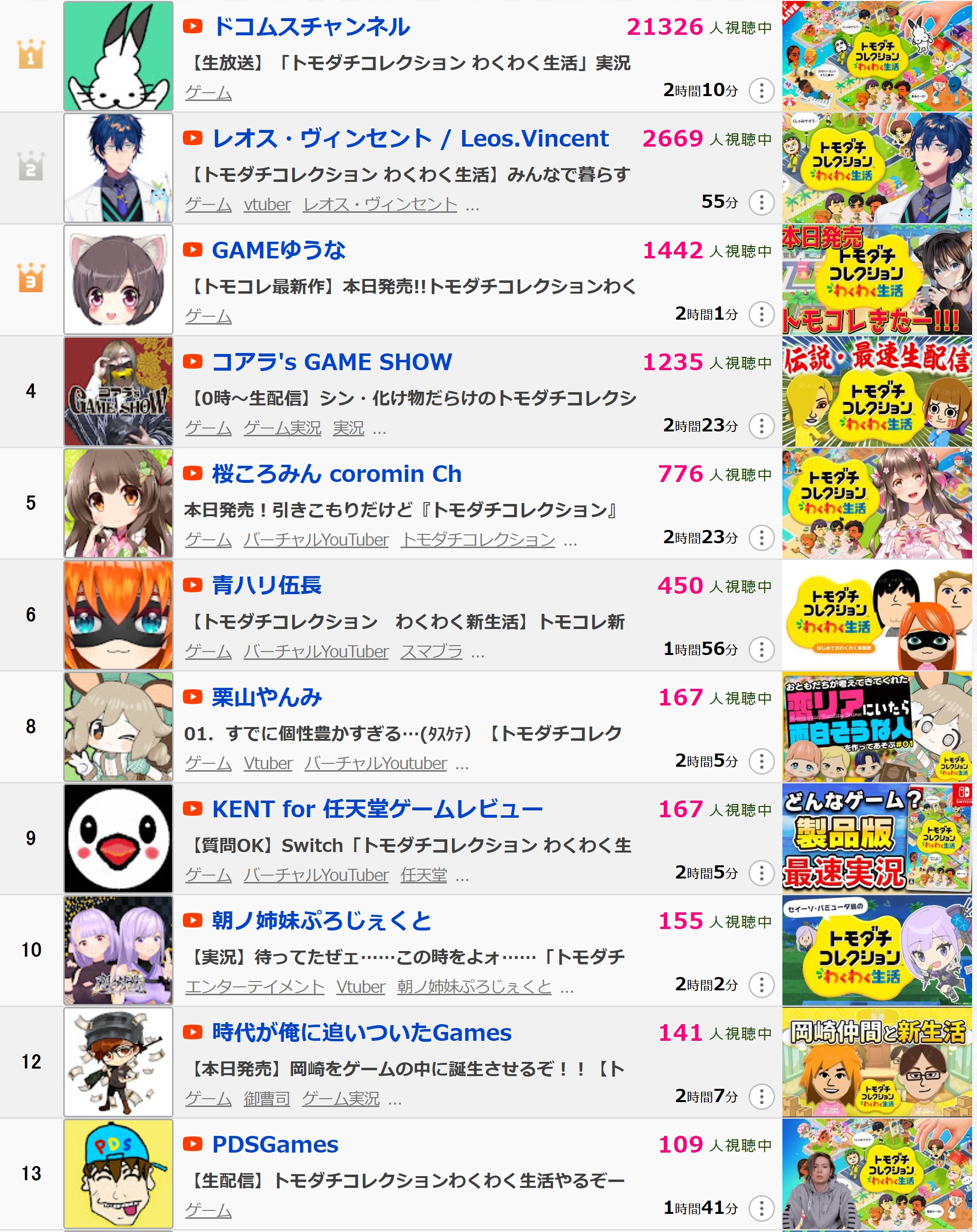Open the more options menu for PDSGames
Screen dimensions: 977x1232
pyautogui.click(x=761, y=1208)
